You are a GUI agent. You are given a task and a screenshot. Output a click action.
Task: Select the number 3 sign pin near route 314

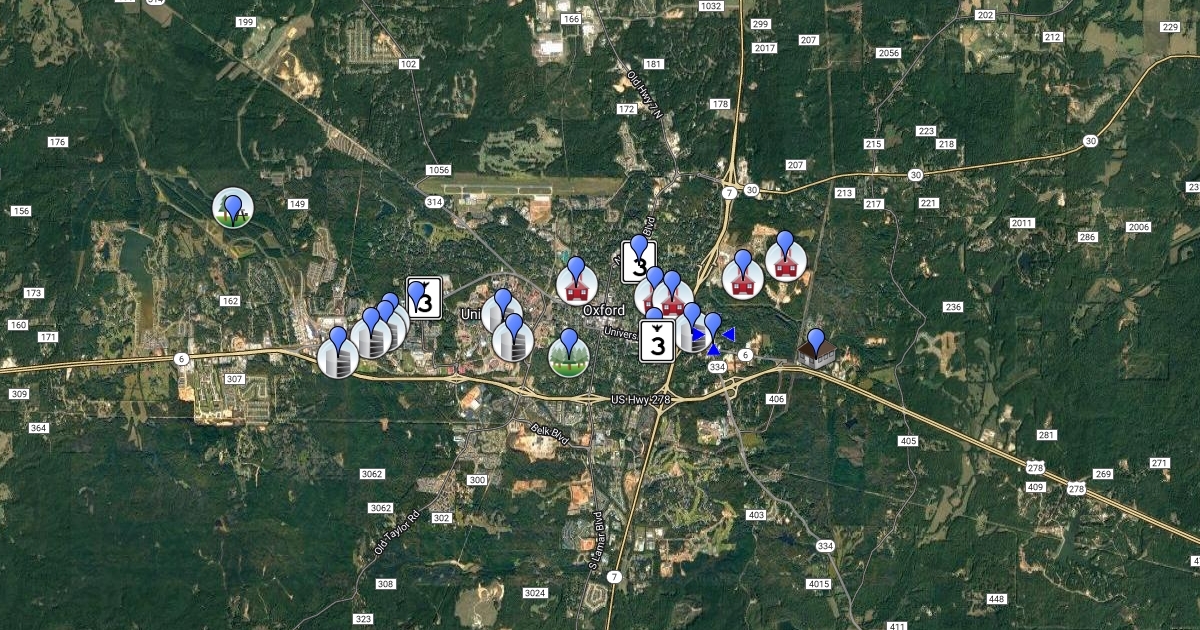pos(423,298)
